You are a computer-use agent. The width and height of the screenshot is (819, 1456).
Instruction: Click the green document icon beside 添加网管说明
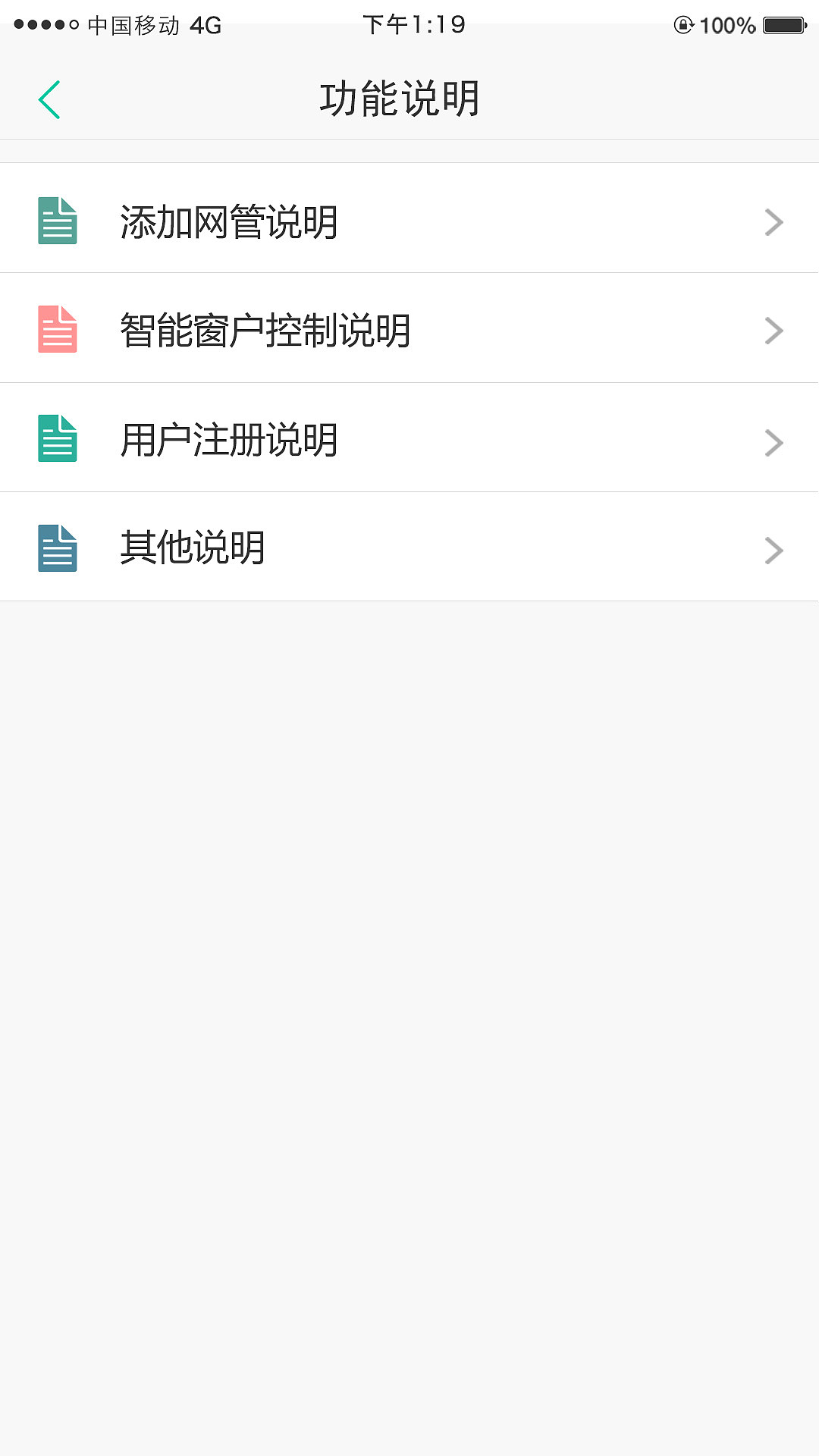click(57, 220)
